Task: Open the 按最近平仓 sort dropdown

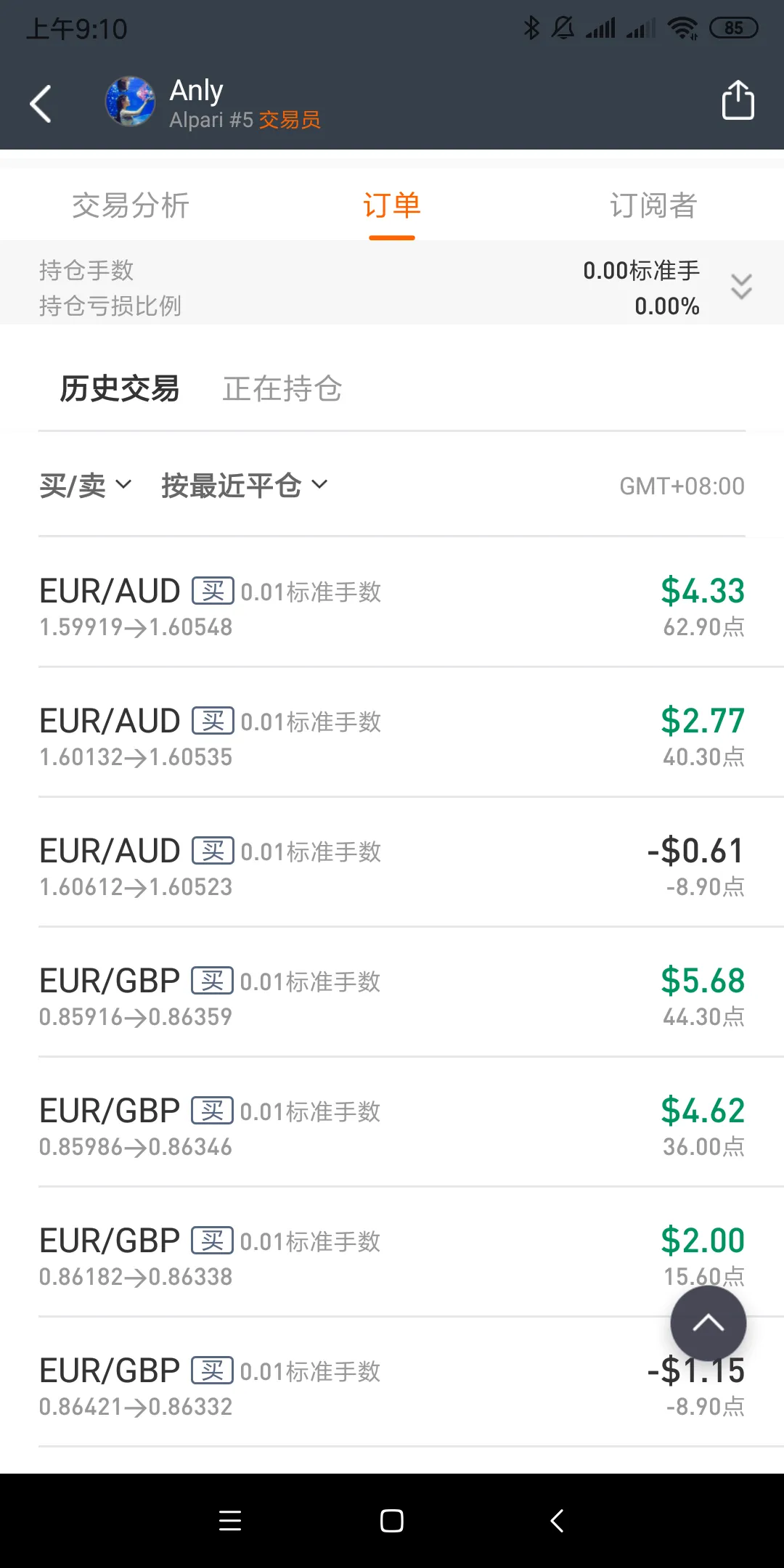Action: click(x=245, y=486)
